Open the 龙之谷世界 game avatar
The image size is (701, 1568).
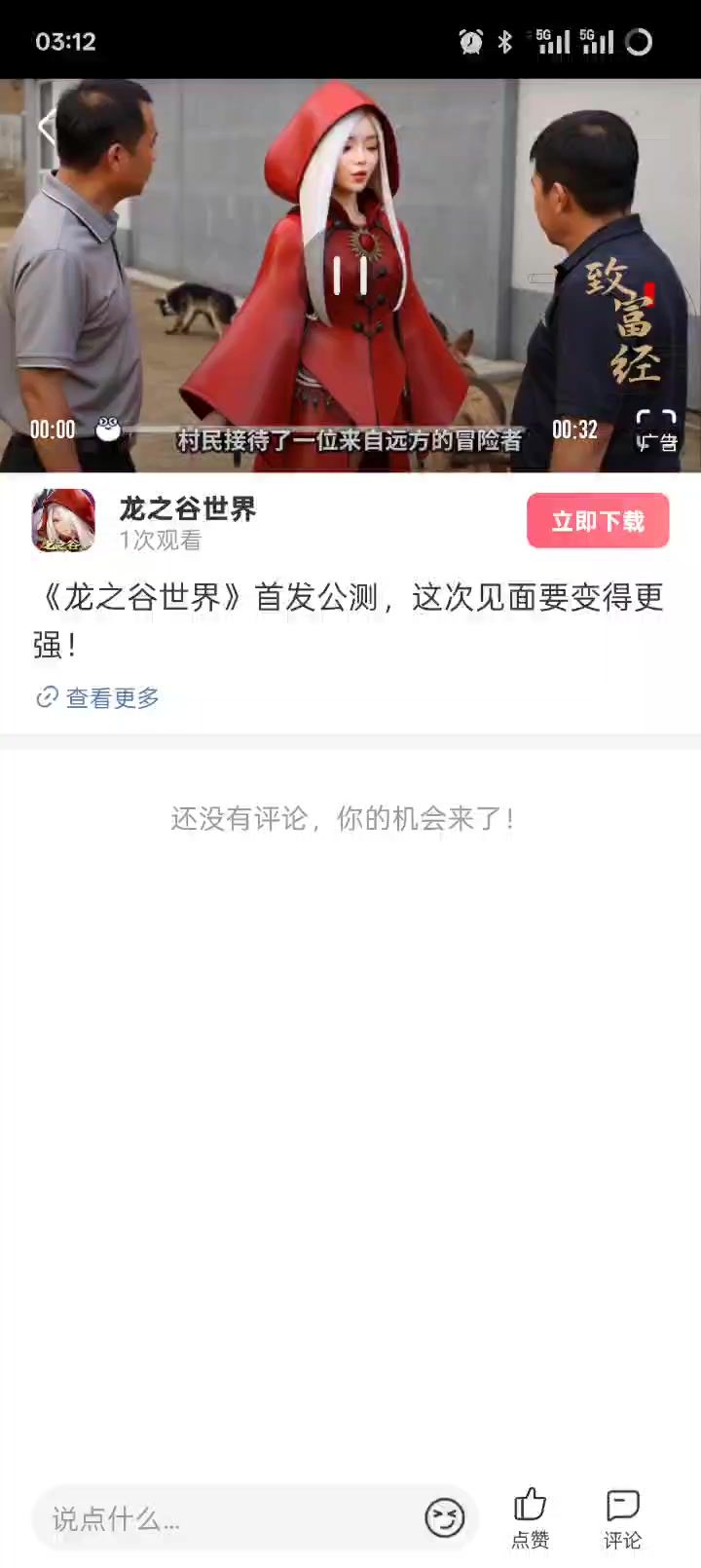tap(63, 521)
